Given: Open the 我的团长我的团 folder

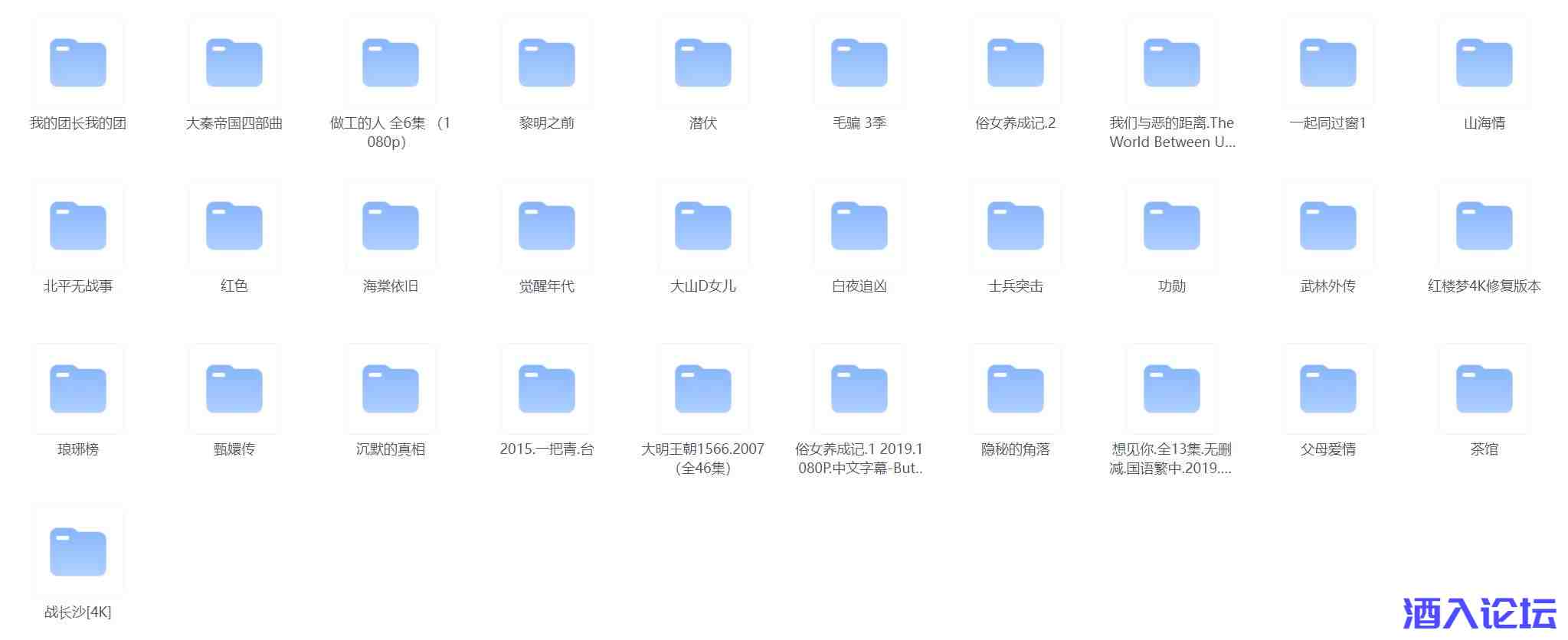Looking at the screenshot, I should coord(77,63).
